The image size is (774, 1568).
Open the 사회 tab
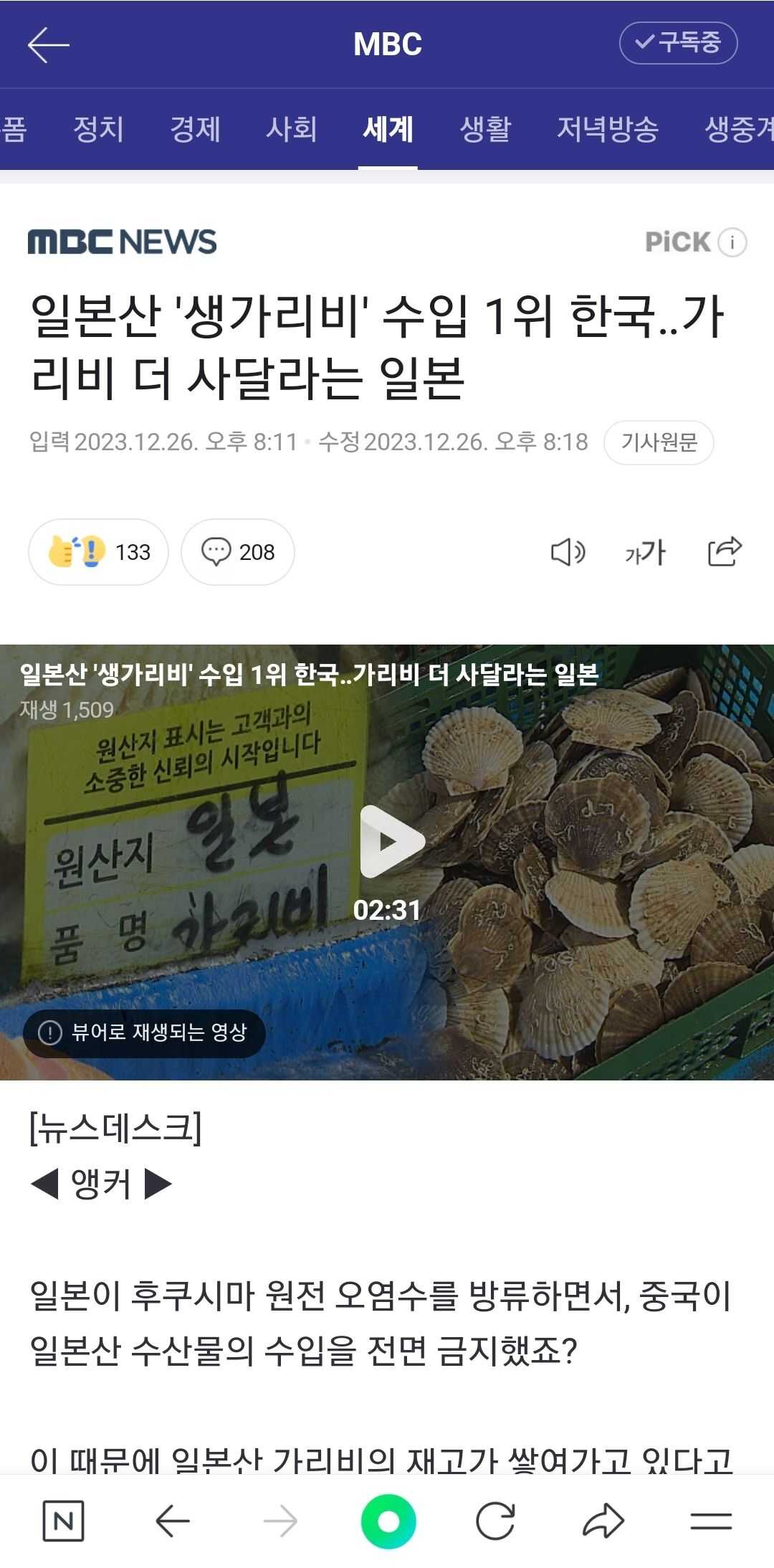point(291,130)
